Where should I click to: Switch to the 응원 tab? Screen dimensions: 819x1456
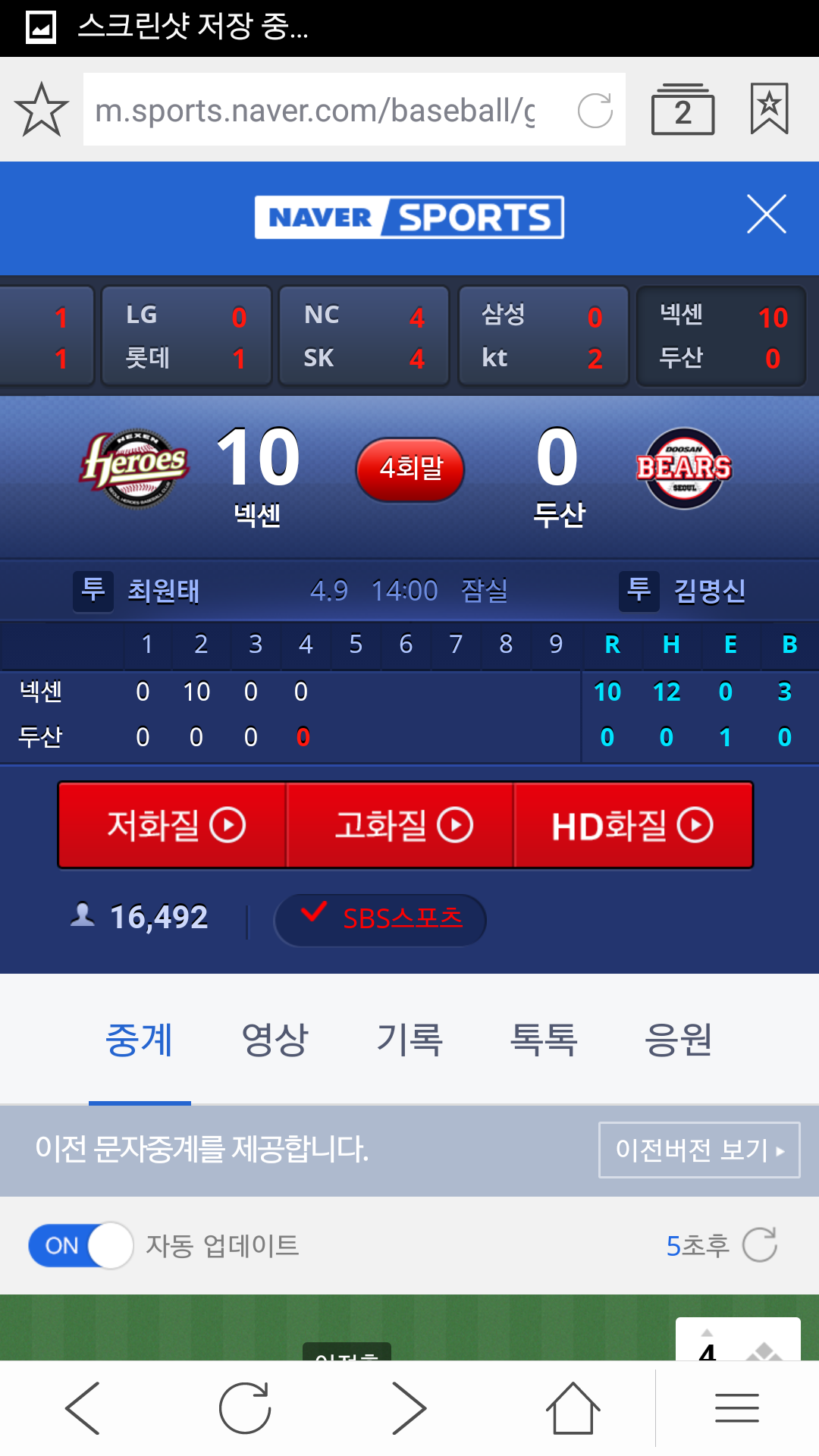(678, 1039)
